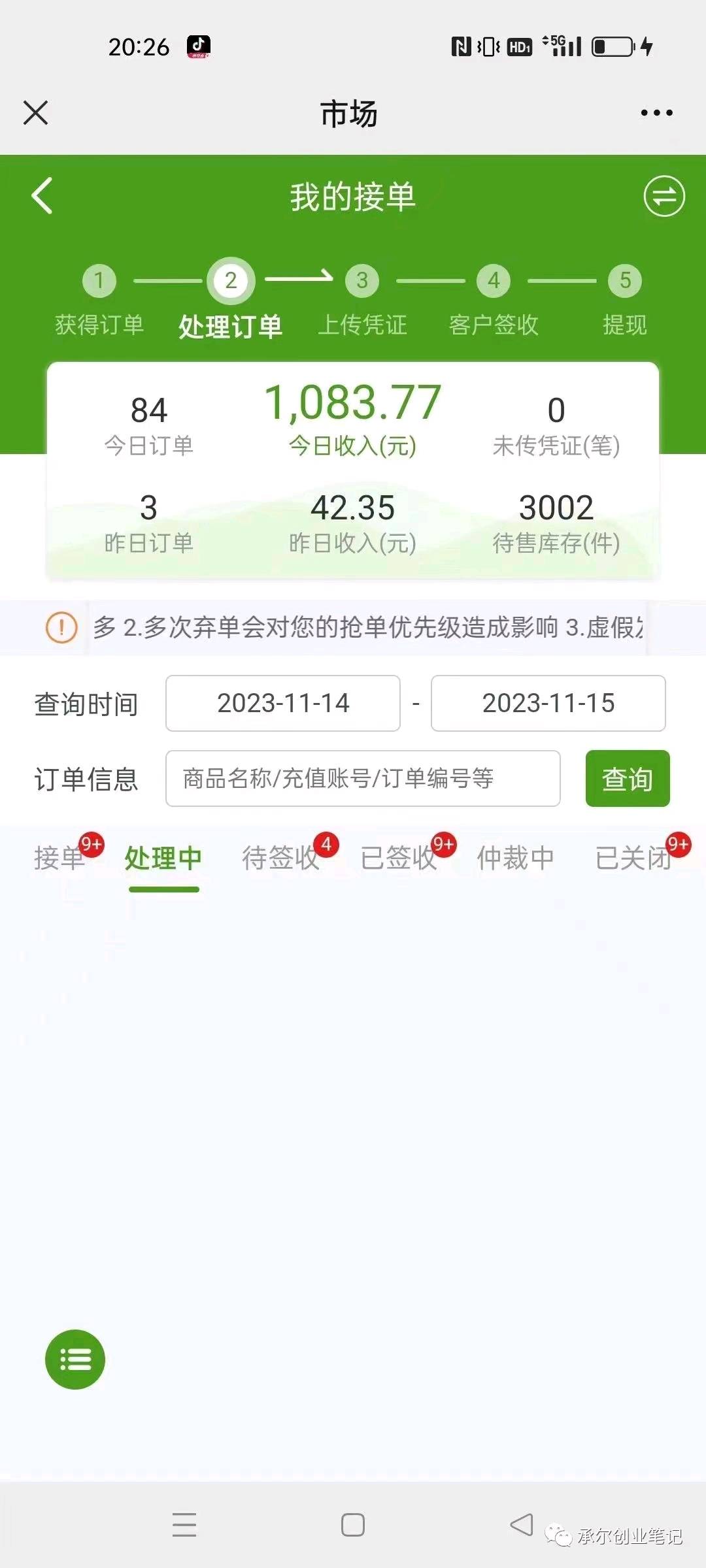The height and width of the screenshot is (1568, 706).
Task: Switch to the 已签收 tab
Action: click(x=398, y=858)
